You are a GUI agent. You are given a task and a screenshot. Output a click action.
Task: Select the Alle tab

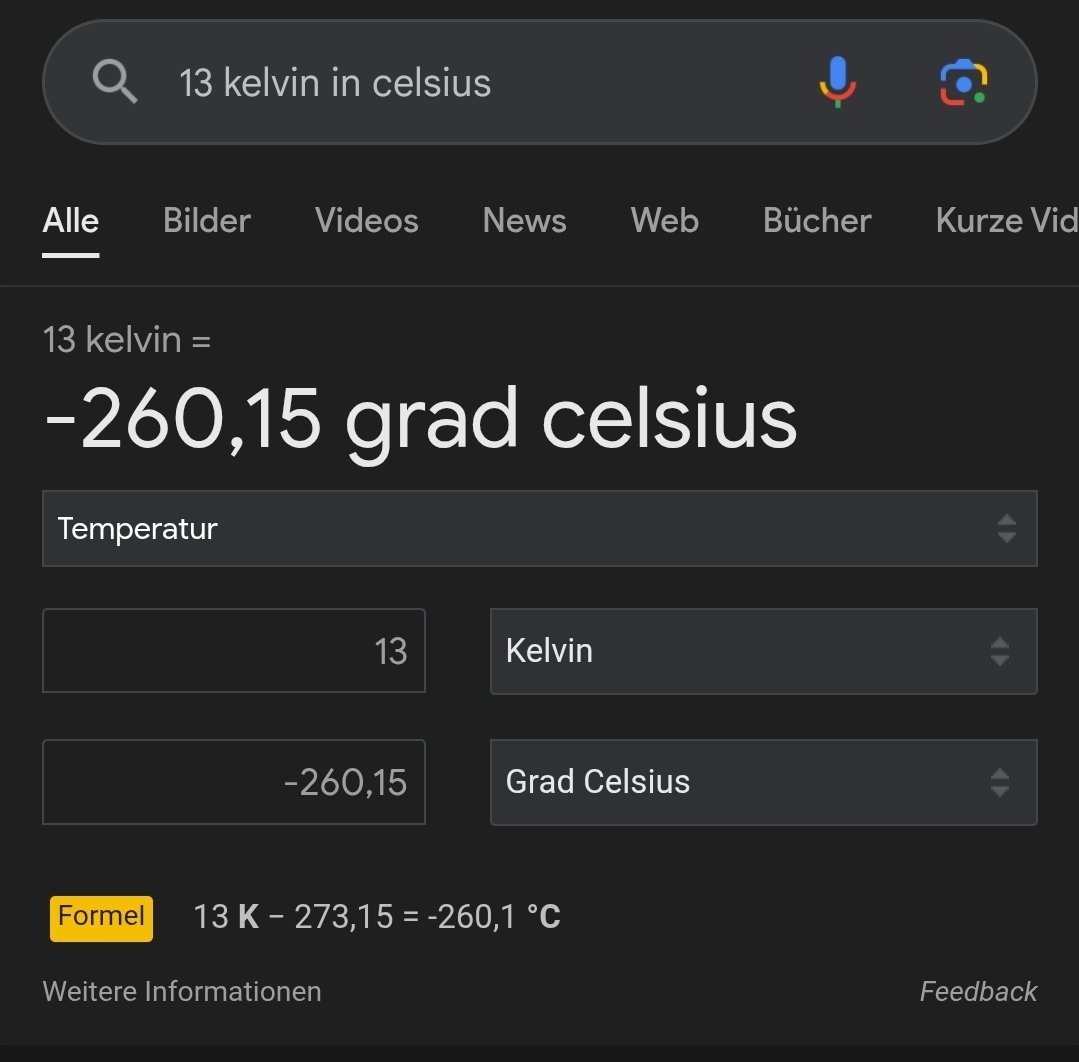[x=71, y=221]
